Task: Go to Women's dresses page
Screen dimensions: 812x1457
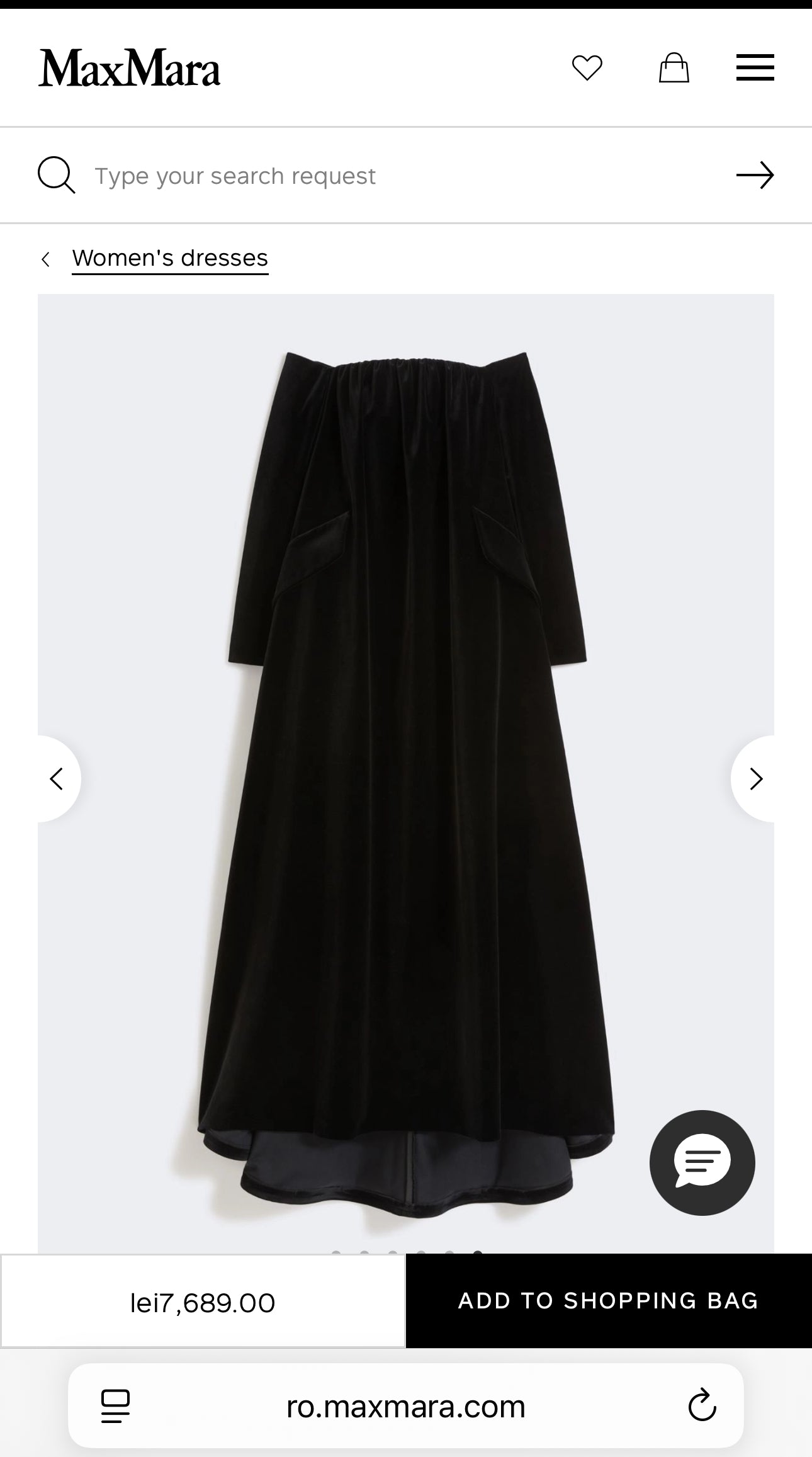Action: pos(169,257)
